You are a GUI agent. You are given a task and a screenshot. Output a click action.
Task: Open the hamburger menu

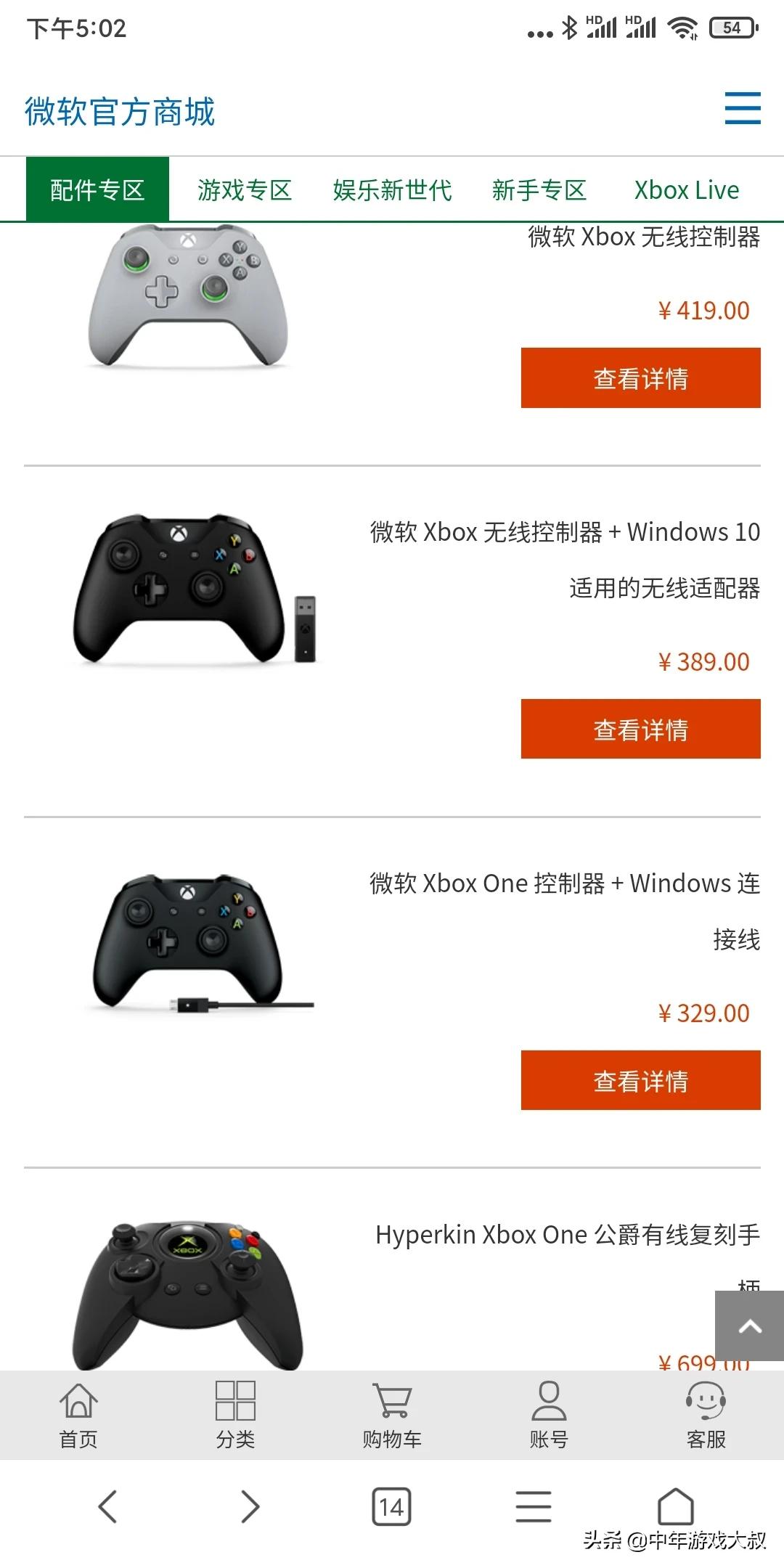(x=742, y=108)
